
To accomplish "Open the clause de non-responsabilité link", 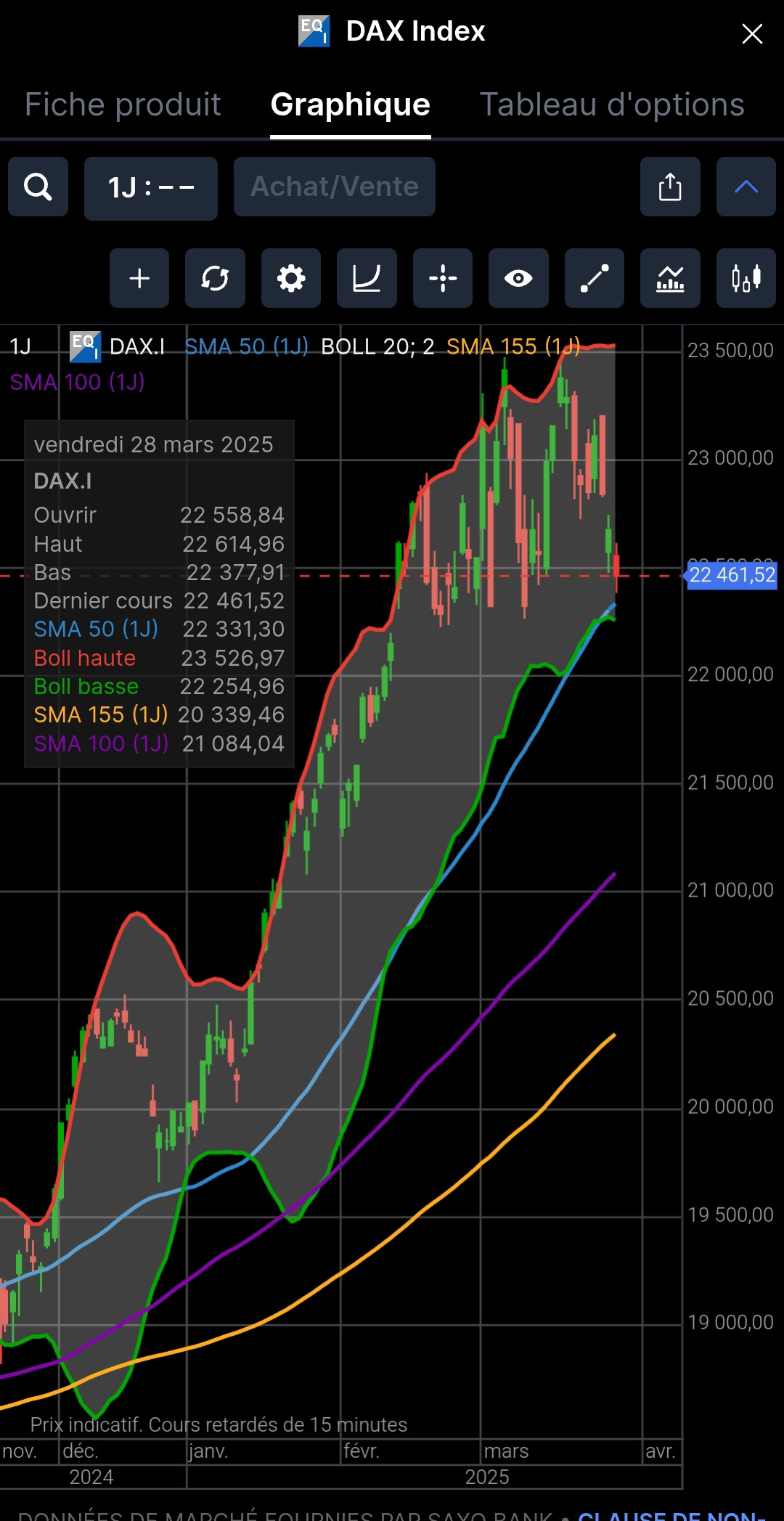I will click(x=671, y=1514).
